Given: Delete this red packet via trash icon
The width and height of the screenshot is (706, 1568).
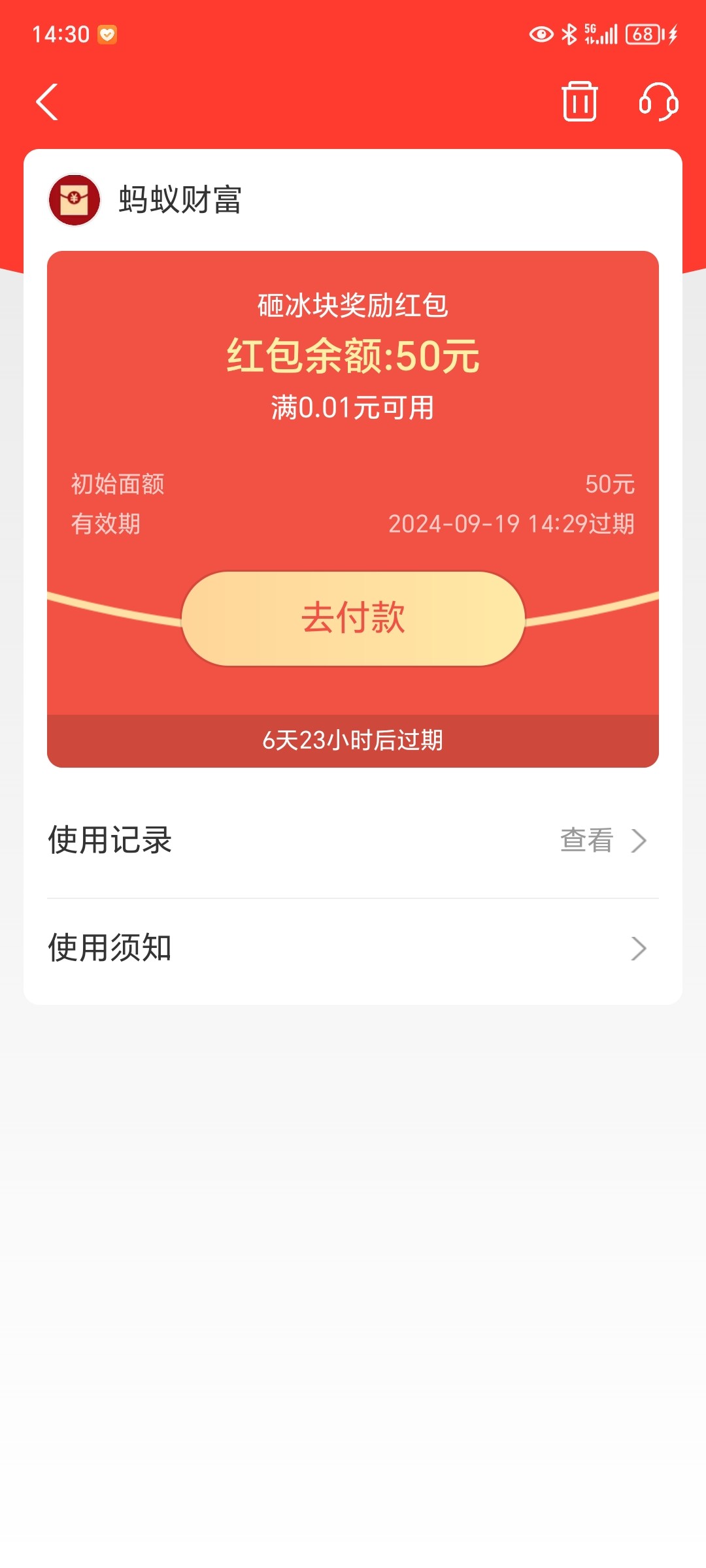Looking at the screenshot, I should [579, 101].
